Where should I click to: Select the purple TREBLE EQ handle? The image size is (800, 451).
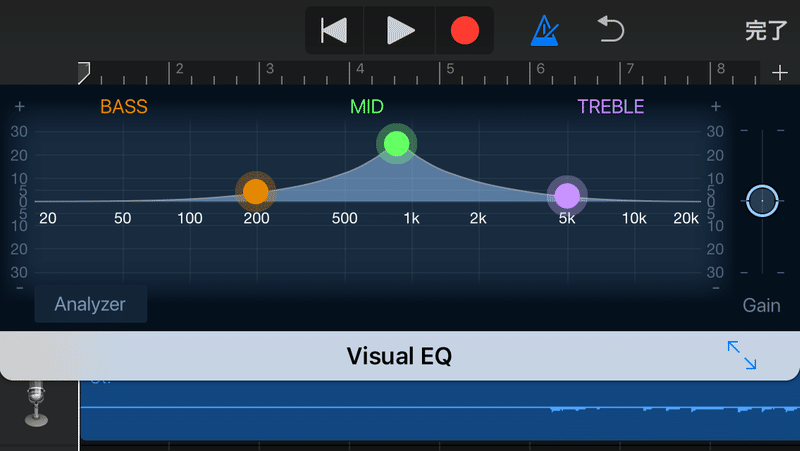point(567,195)
